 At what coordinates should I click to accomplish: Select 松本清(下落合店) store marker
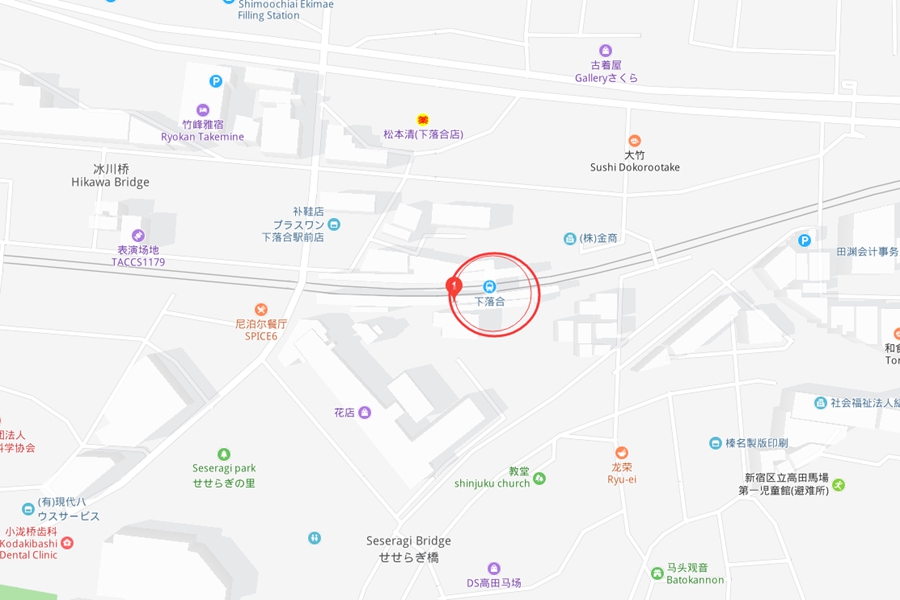[x=423, y=119]
